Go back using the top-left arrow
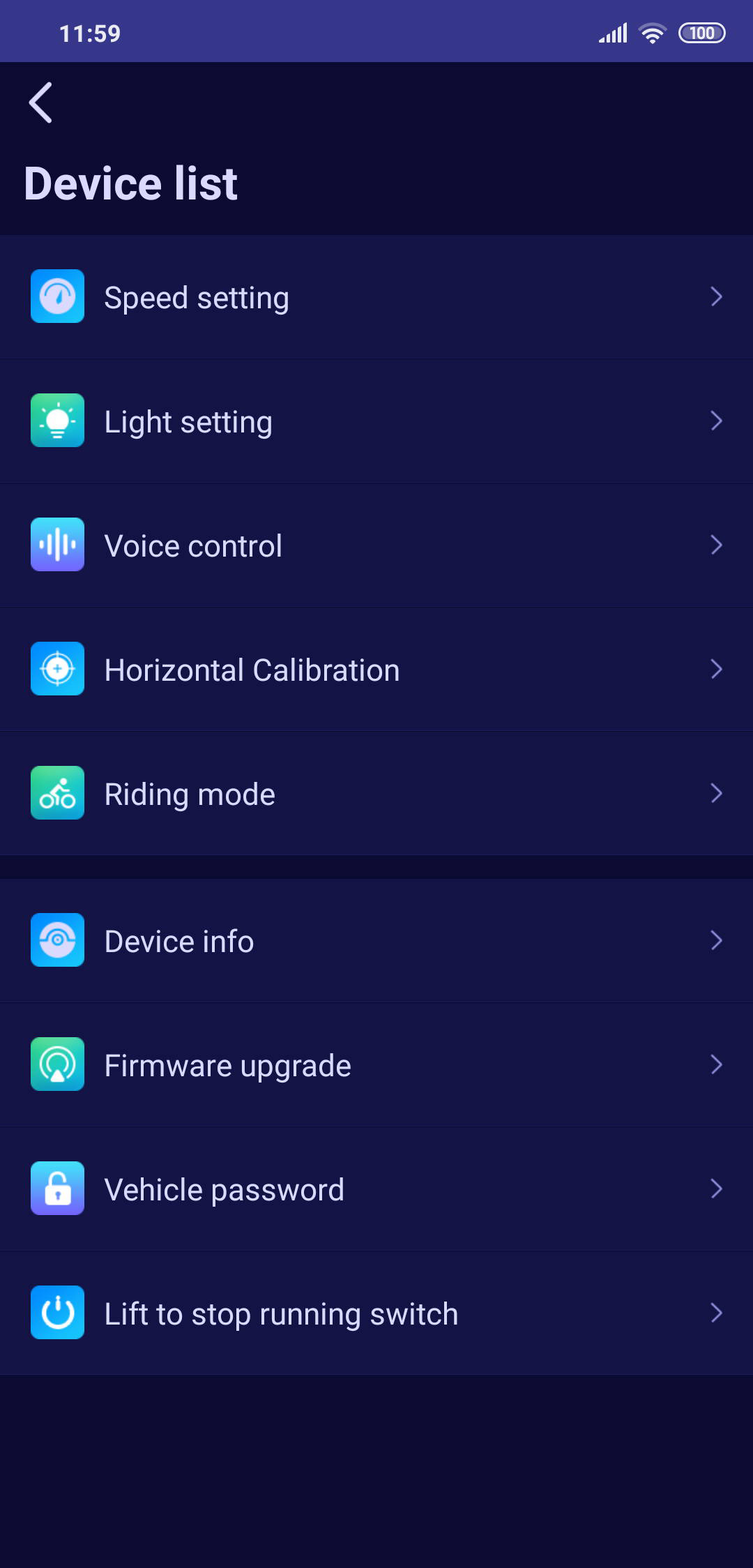753x1568 pixels. point(40,103)
